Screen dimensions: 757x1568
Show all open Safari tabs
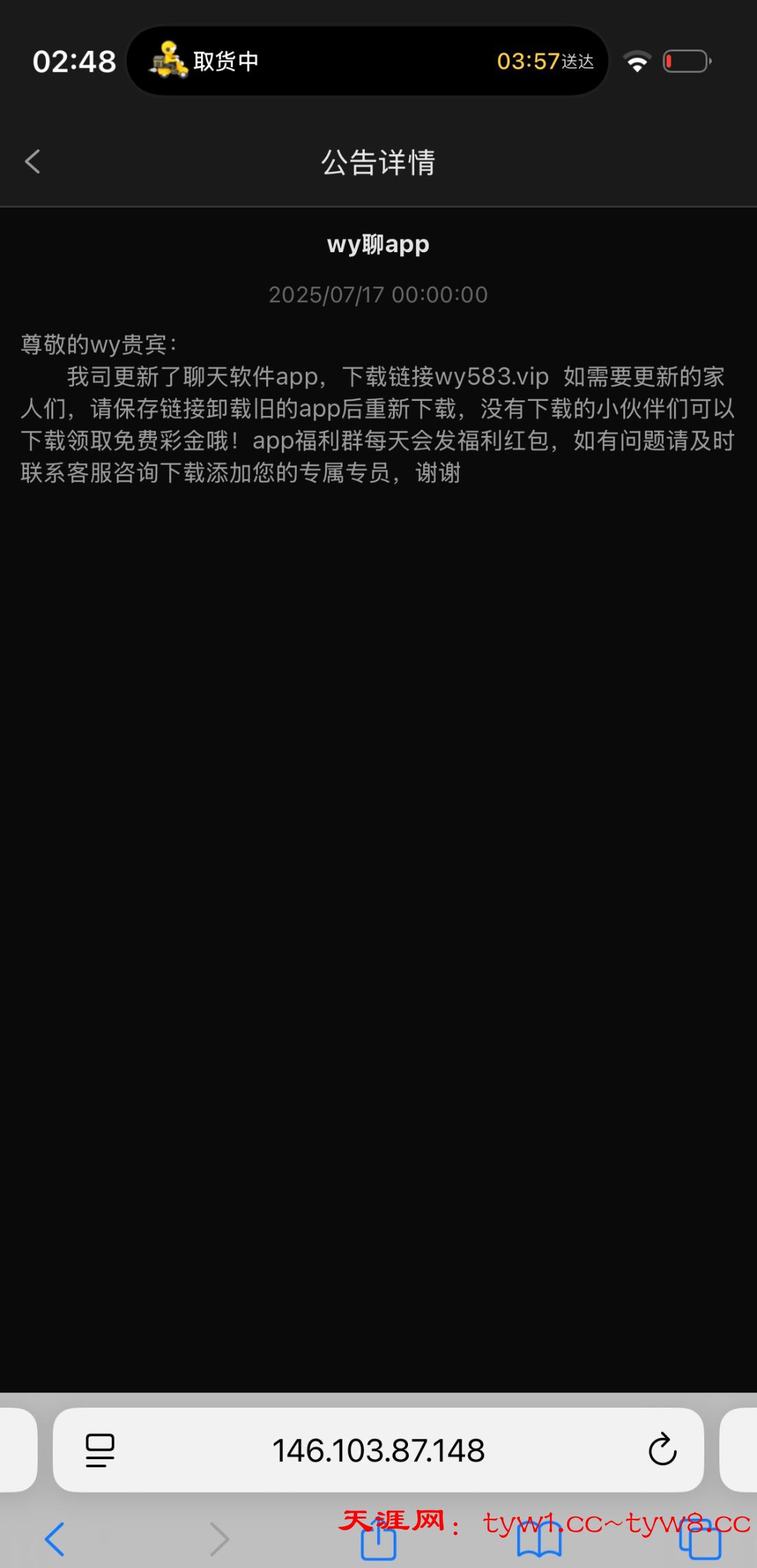(700, 1539)
